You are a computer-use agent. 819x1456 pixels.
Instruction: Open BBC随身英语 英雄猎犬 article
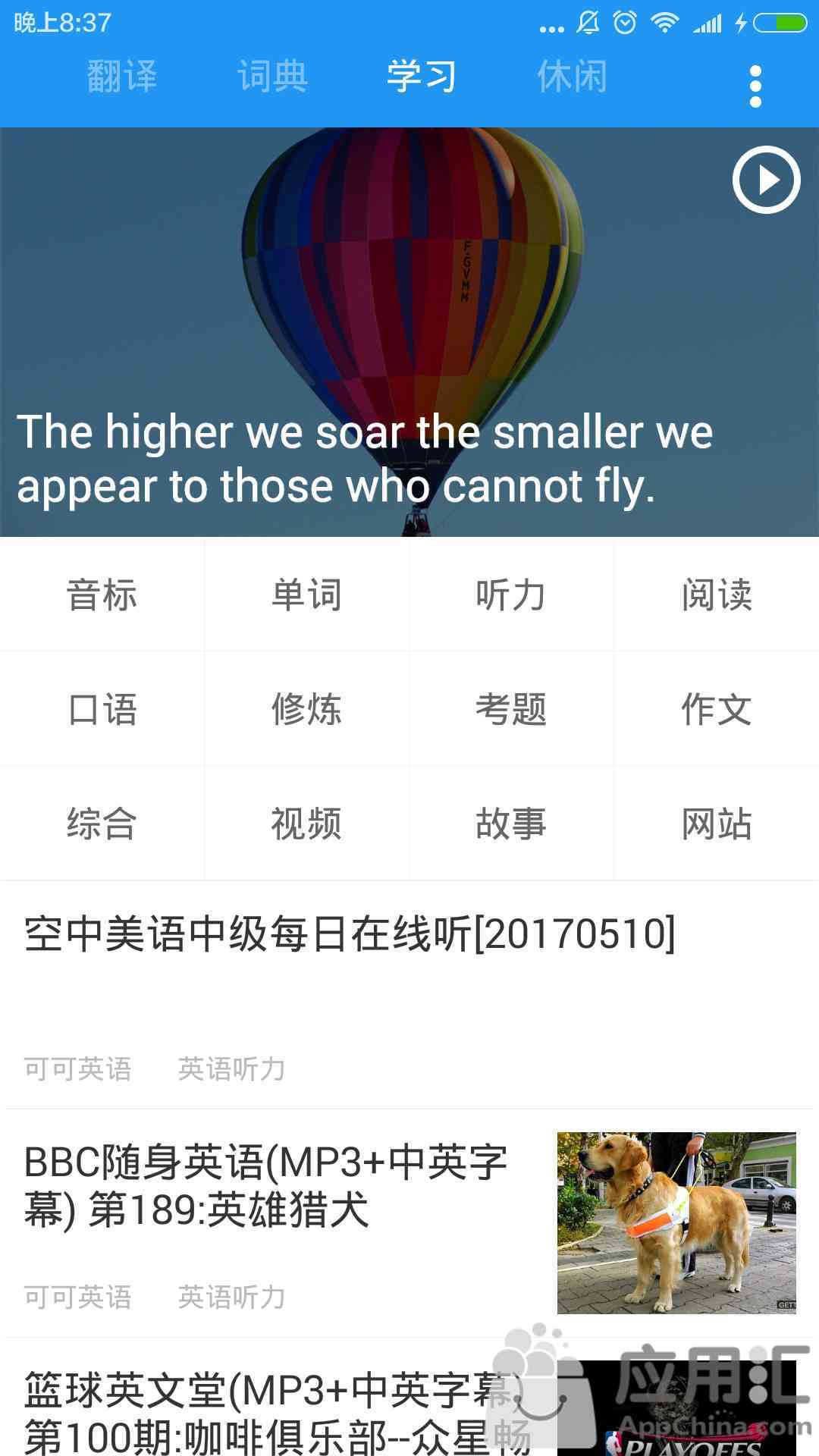[x=409, y=1223]
